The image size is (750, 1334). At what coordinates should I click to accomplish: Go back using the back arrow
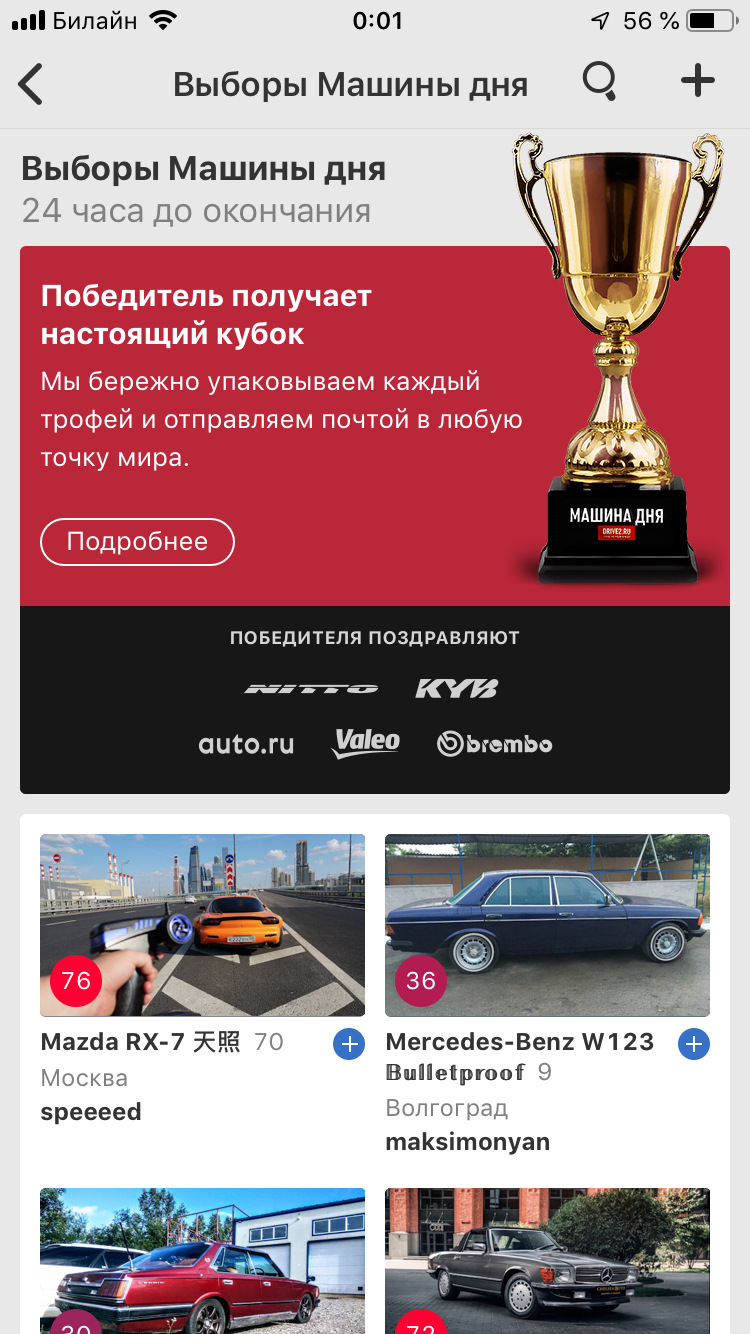(30, 82)
